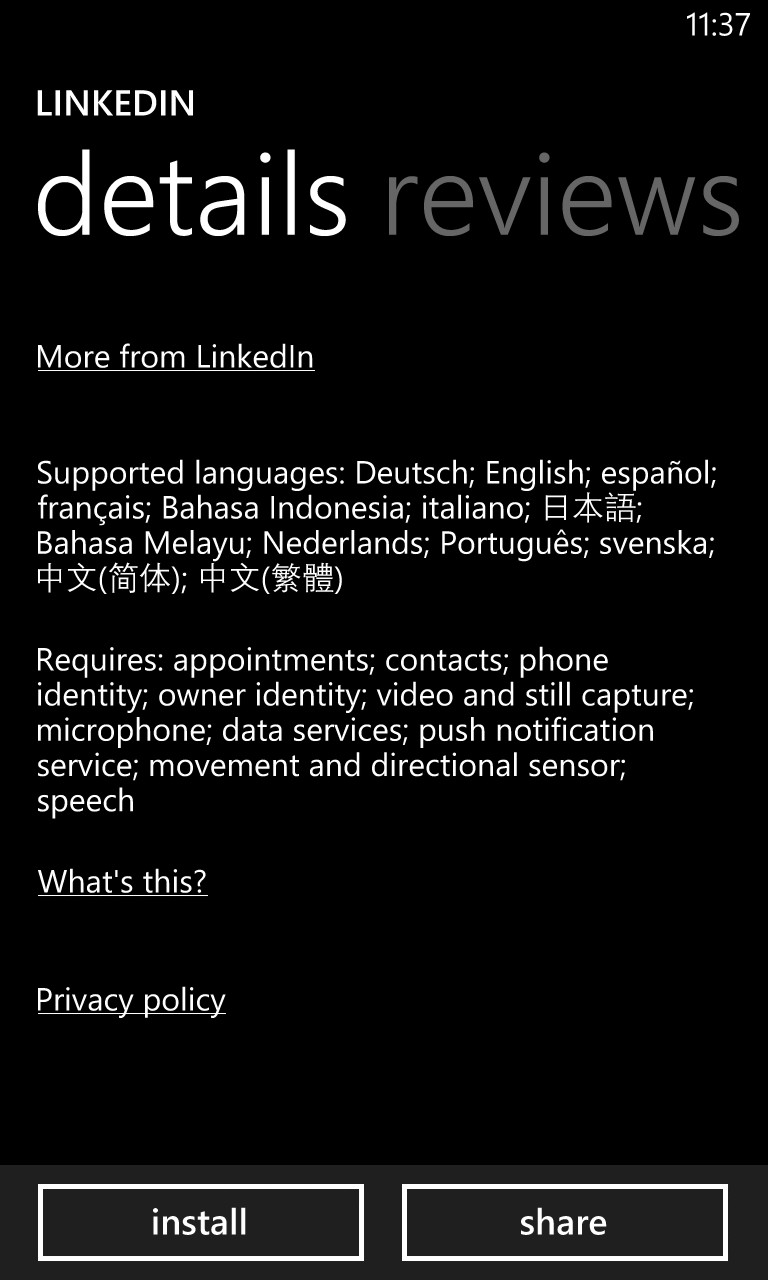Tap the What's this? link

(122, 881)
